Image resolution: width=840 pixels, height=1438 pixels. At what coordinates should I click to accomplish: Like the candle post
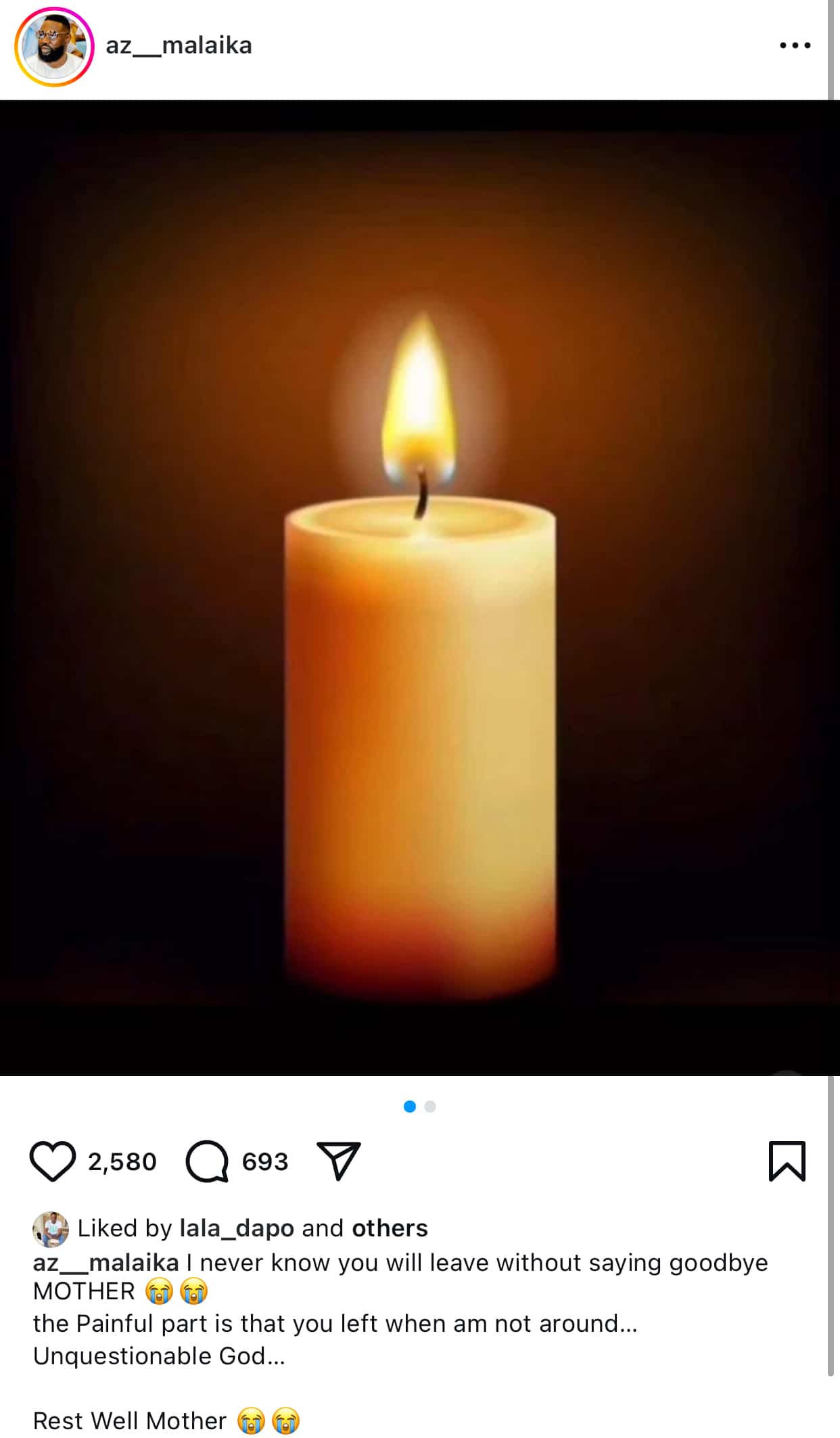point(53,1161)
